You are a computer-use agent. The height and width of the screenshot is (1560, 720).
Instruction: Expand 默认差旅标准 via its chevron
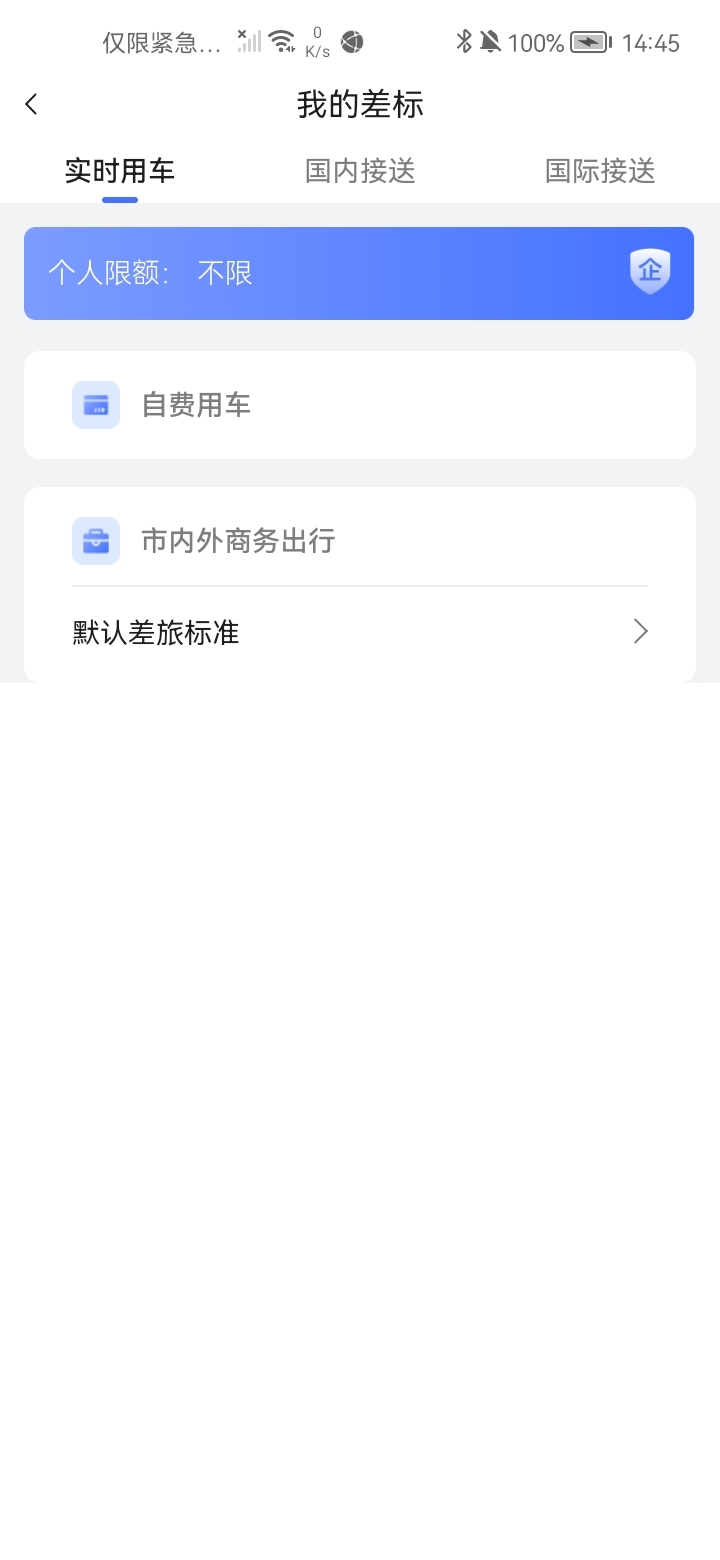tap(639, 631)
